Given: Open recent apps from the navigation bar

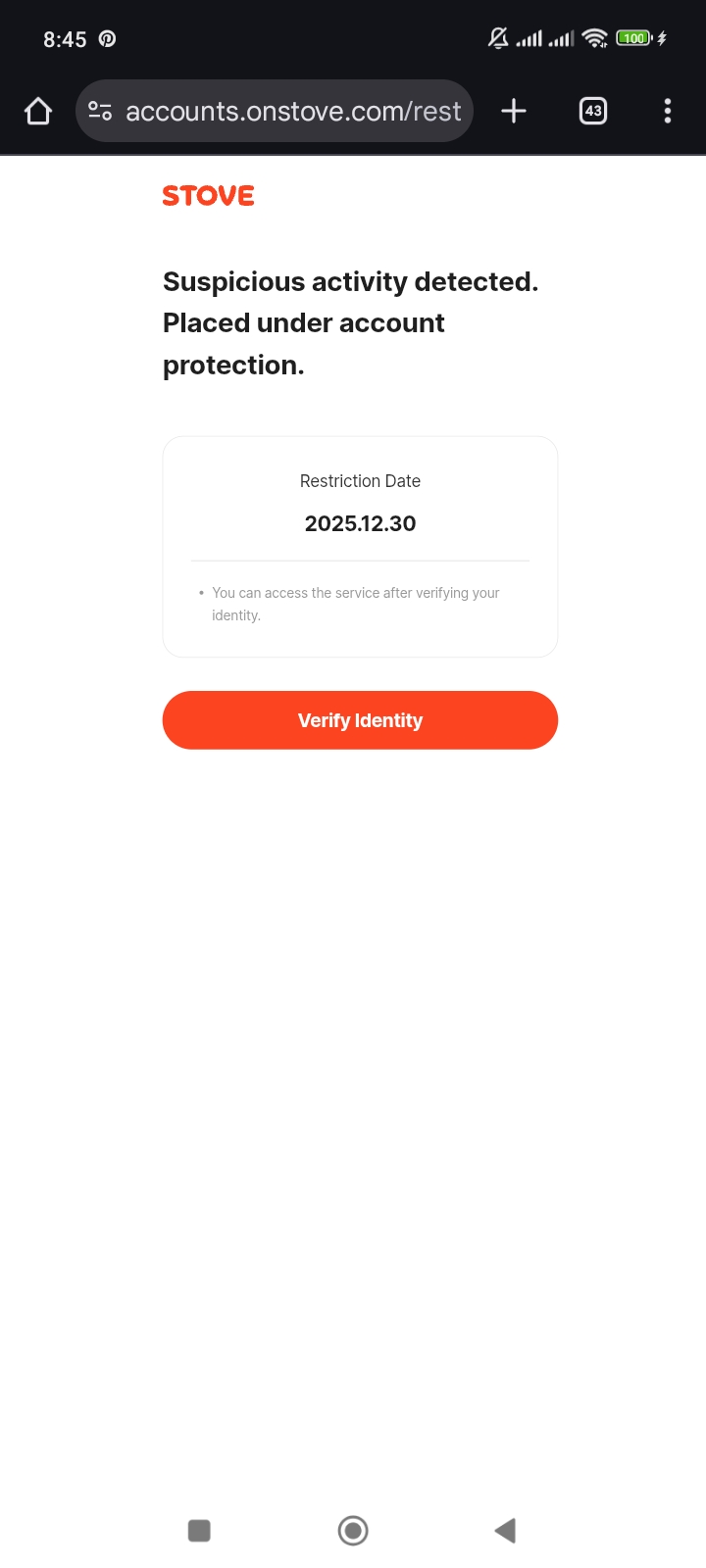Looking at the screenshot, I should point(199,1531).
